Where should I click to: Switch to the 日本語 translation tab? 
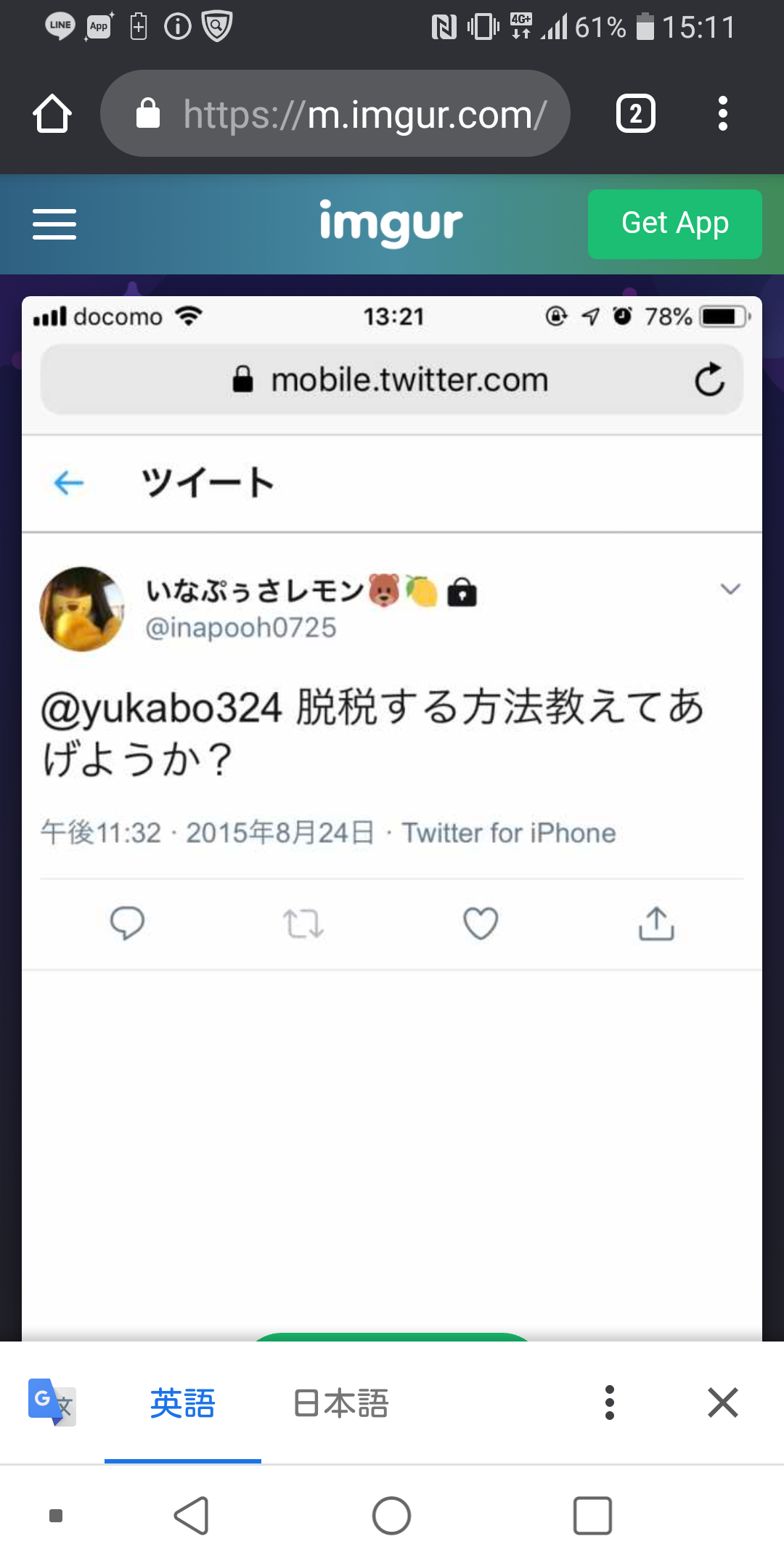[340, 1403]
